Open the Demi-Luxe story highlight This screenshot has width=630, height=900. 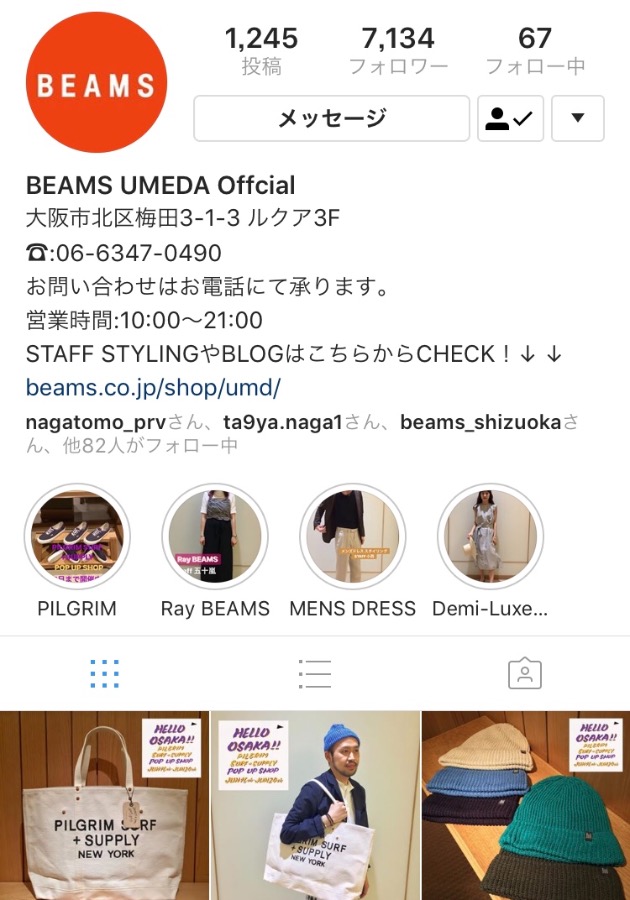[x=490, y=537]
